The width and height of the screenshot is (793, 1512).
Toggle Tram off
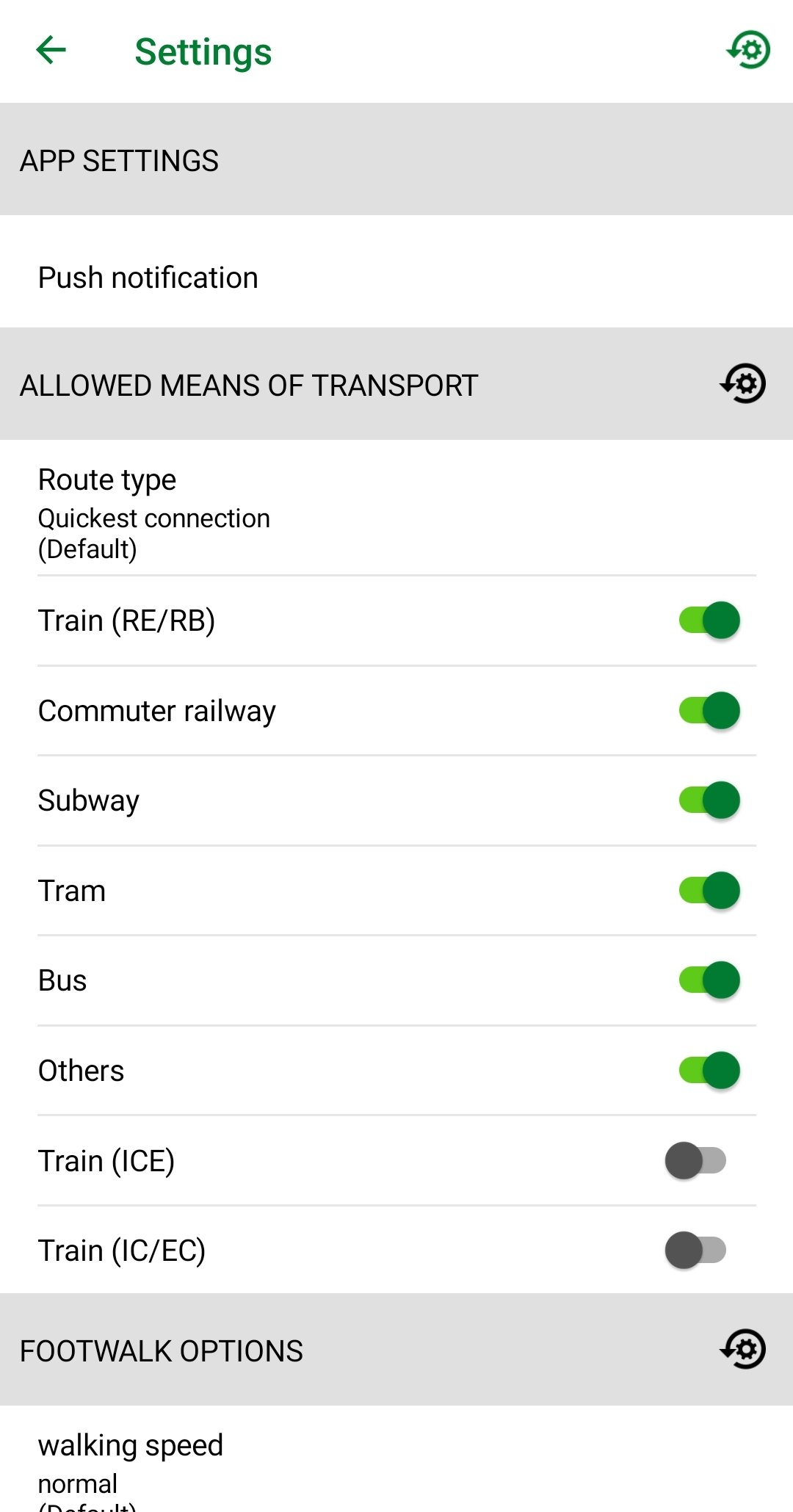[709, 891]
